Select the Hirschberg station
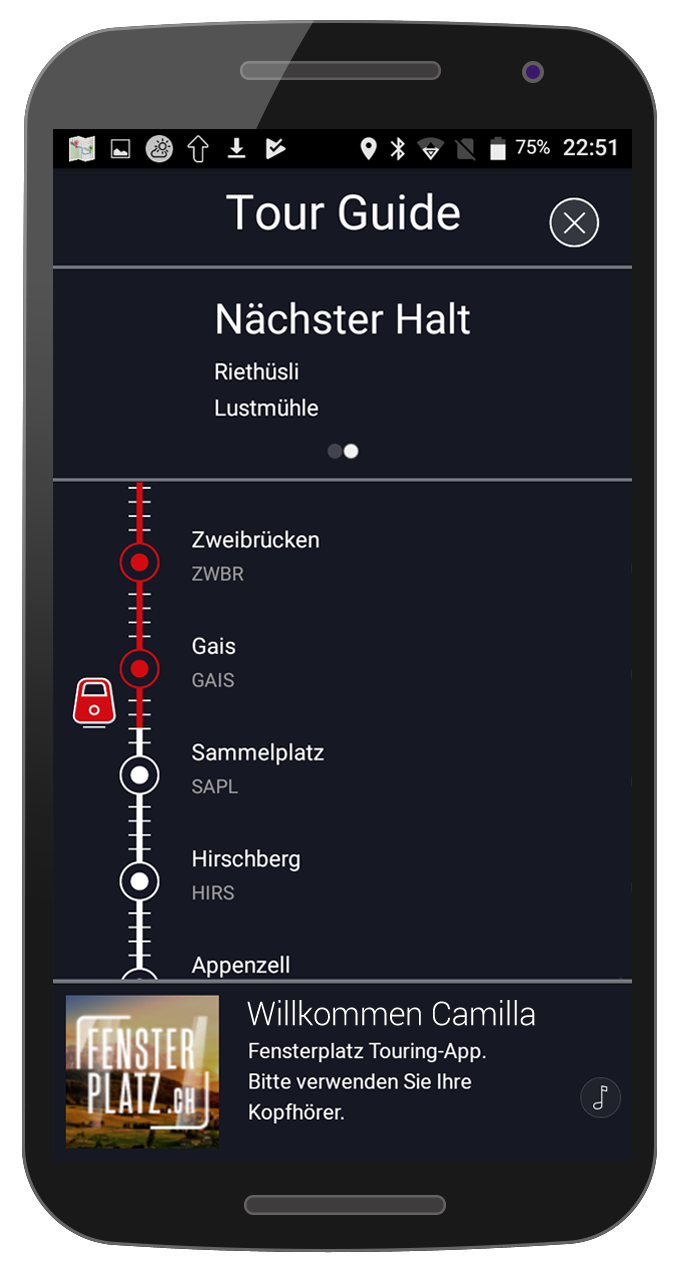 pyautogui.click(x=245, y=873)
